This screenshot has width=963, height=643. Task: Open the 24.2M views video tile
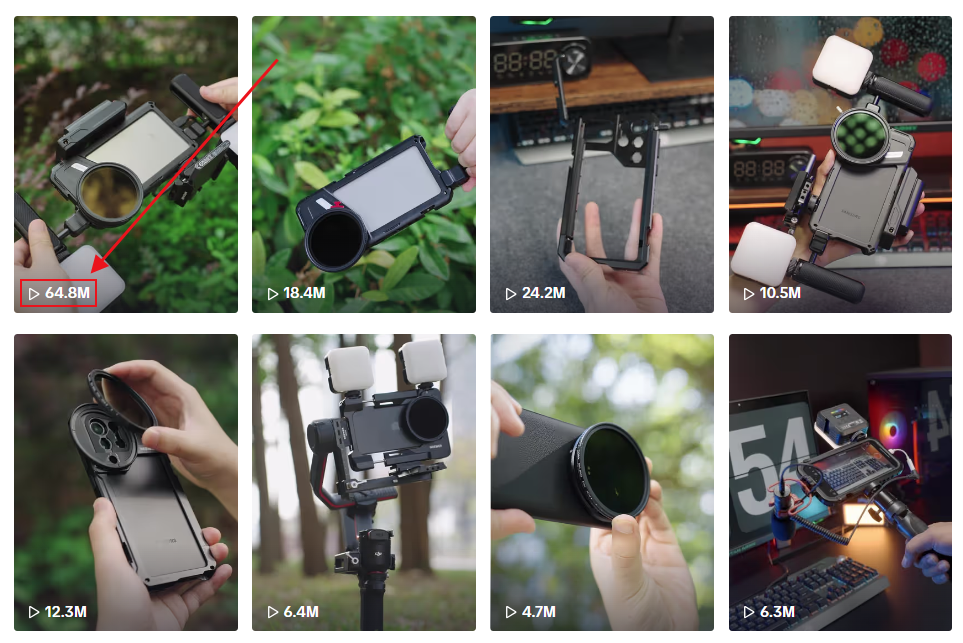click(601, 164)
